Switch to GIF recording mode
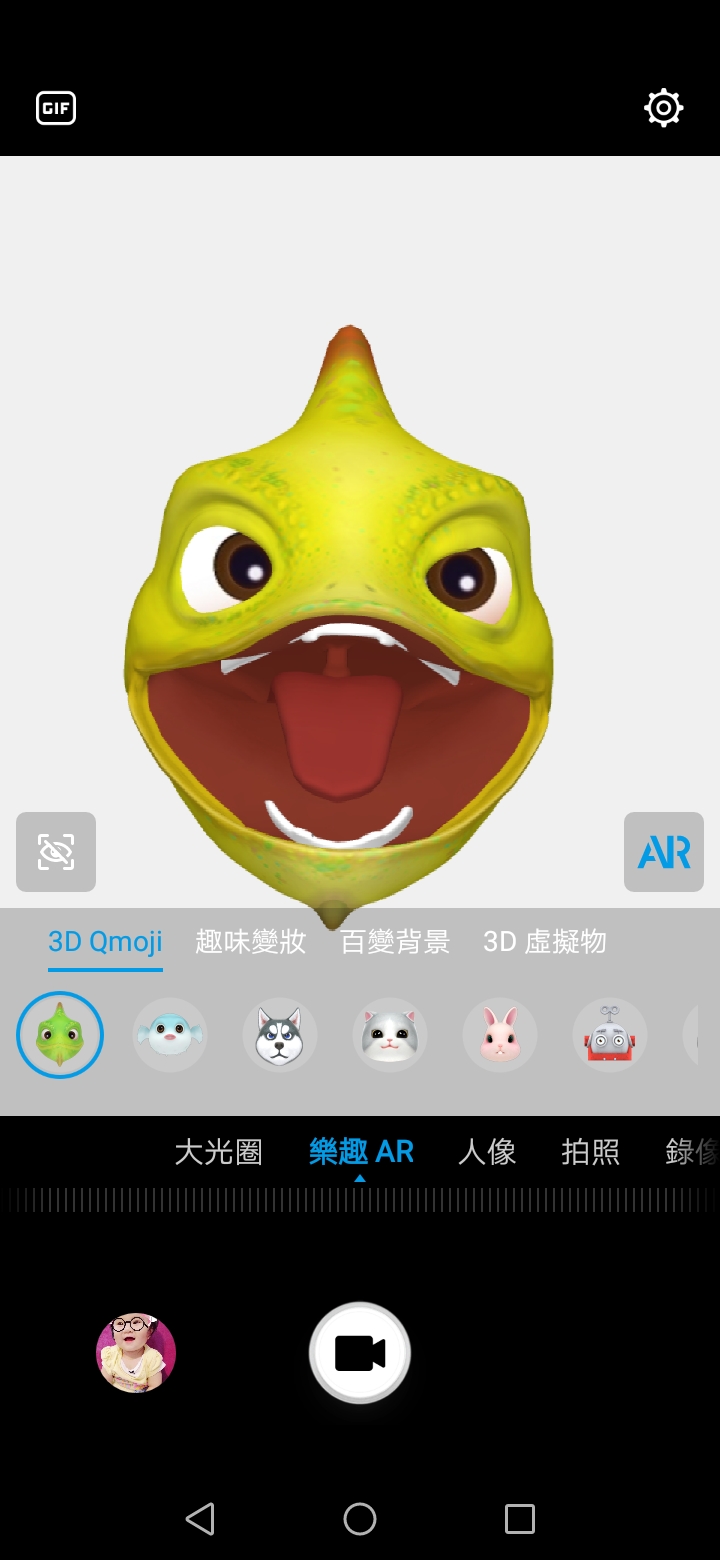Image resolution: width=720 pixels, height=1560 pixels. point(56,108)
